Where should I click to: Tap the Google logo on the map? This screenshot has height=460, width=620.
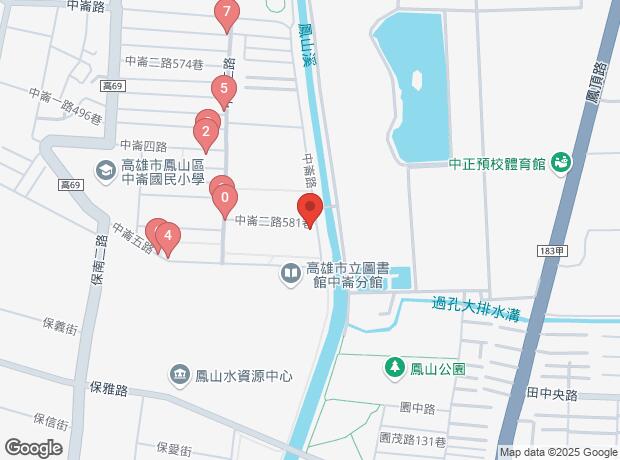point(33,447)
